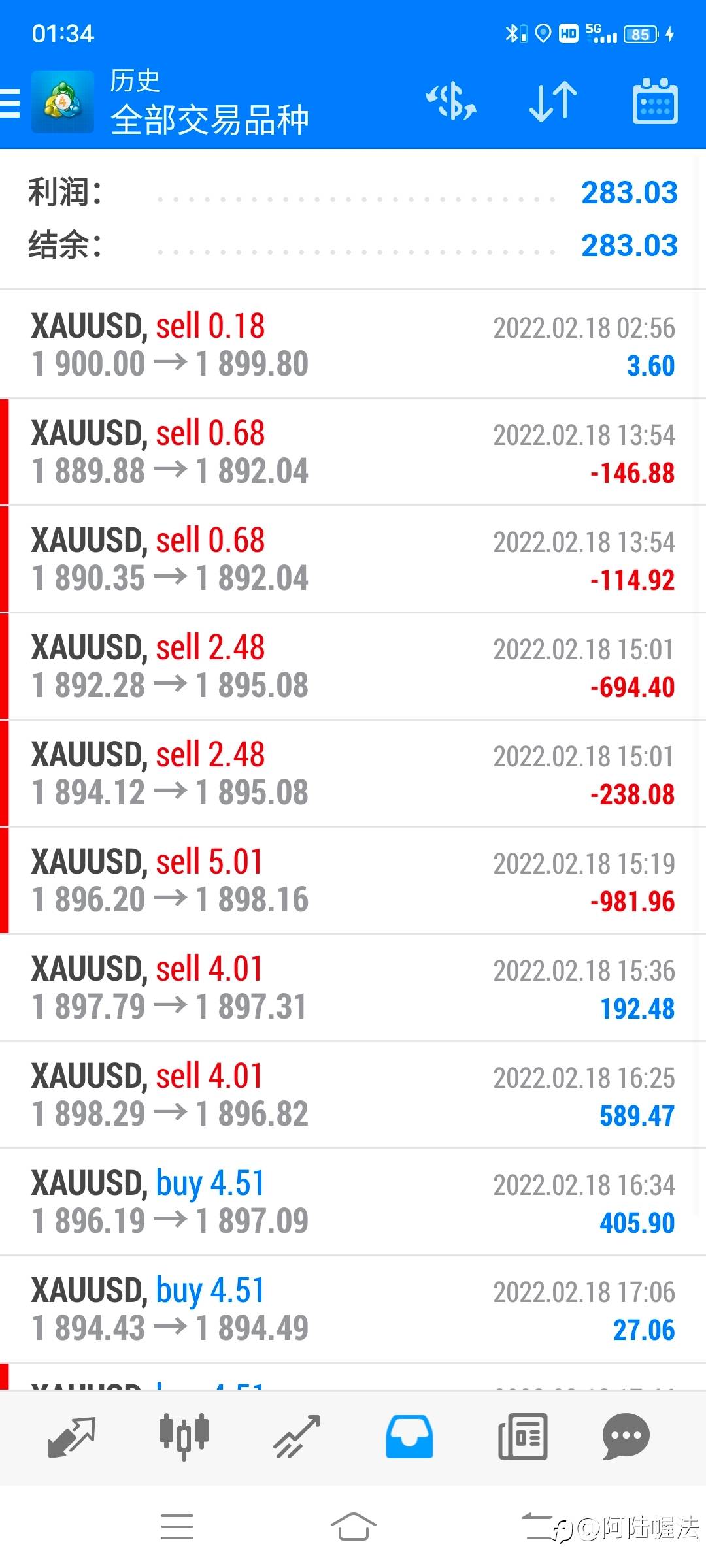Switch to the Trade tab
This screenshot has height=1568, width=706.
pyautogui.click(x=297, y=1437)
